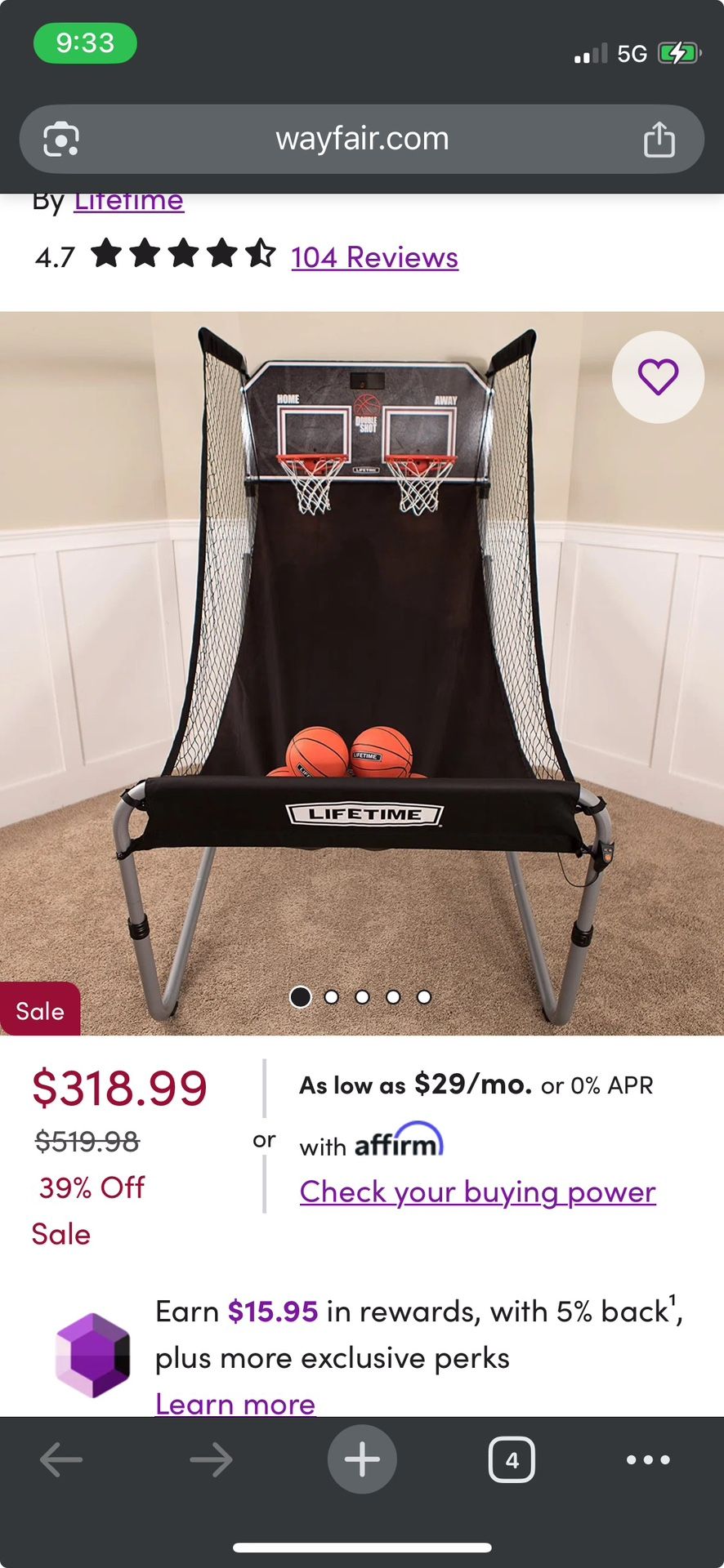
Task: Open a new tab with the plus button
Action: coord(362,1459)
